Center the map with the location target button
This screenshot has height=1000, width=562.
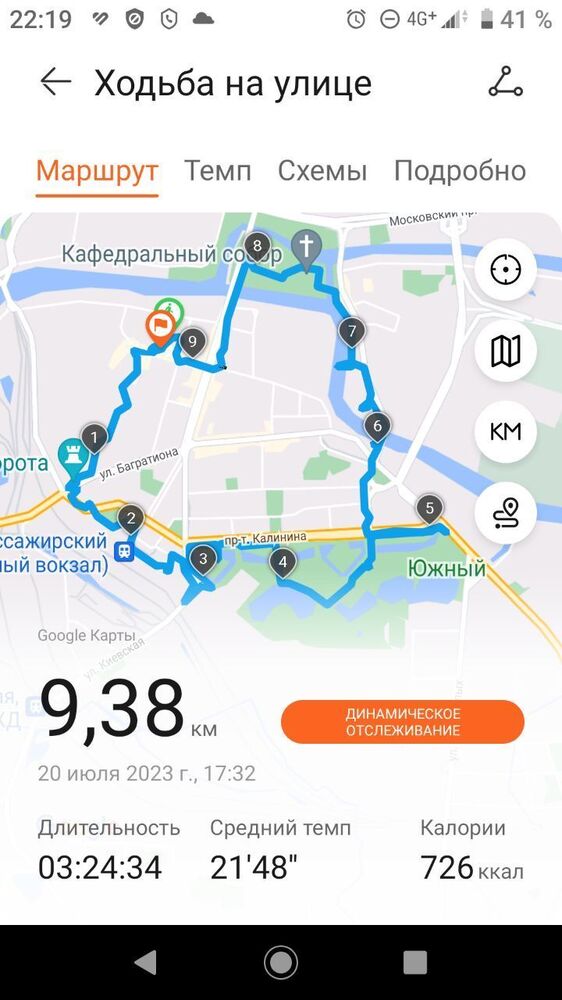[x=505, y=270]
